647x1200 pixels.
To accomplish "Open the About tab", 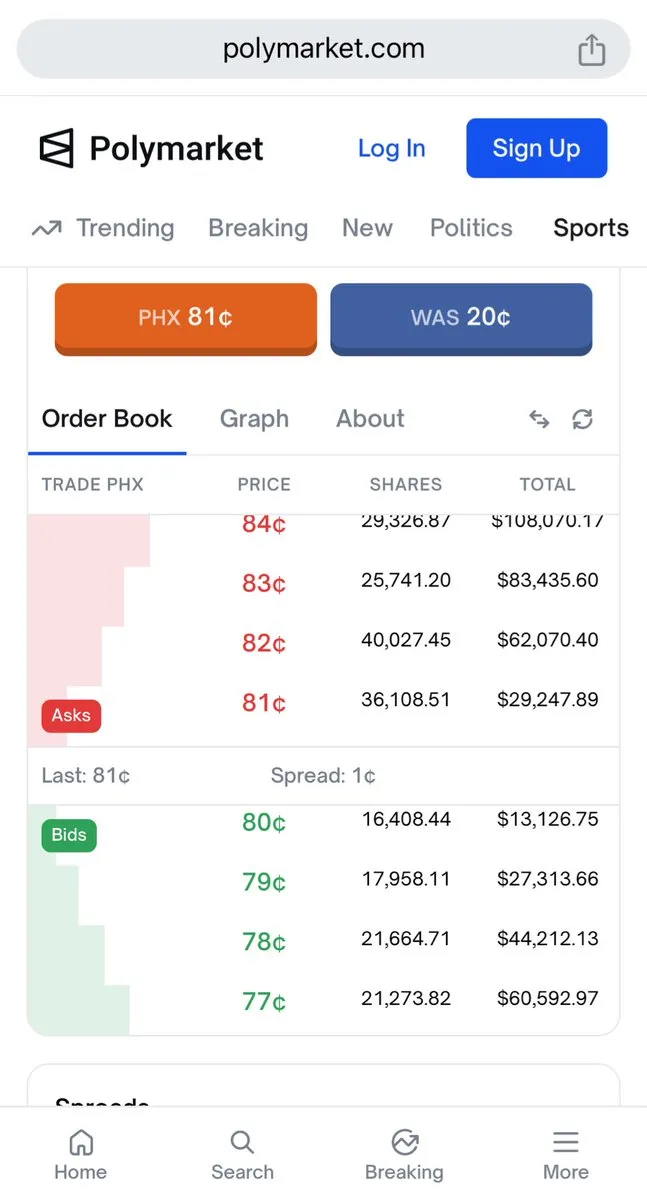I will [370, 419].
